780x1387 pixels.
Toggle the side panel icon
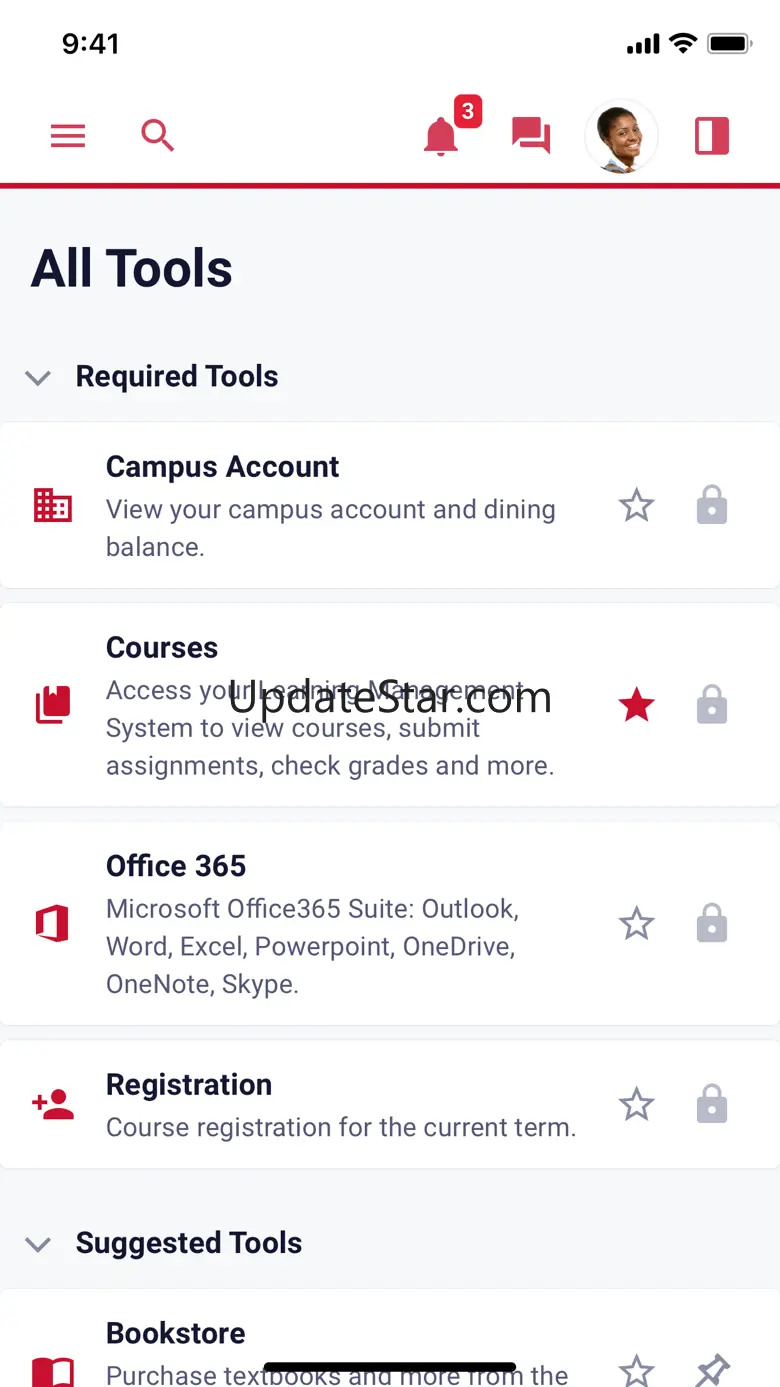pos(712,135)
